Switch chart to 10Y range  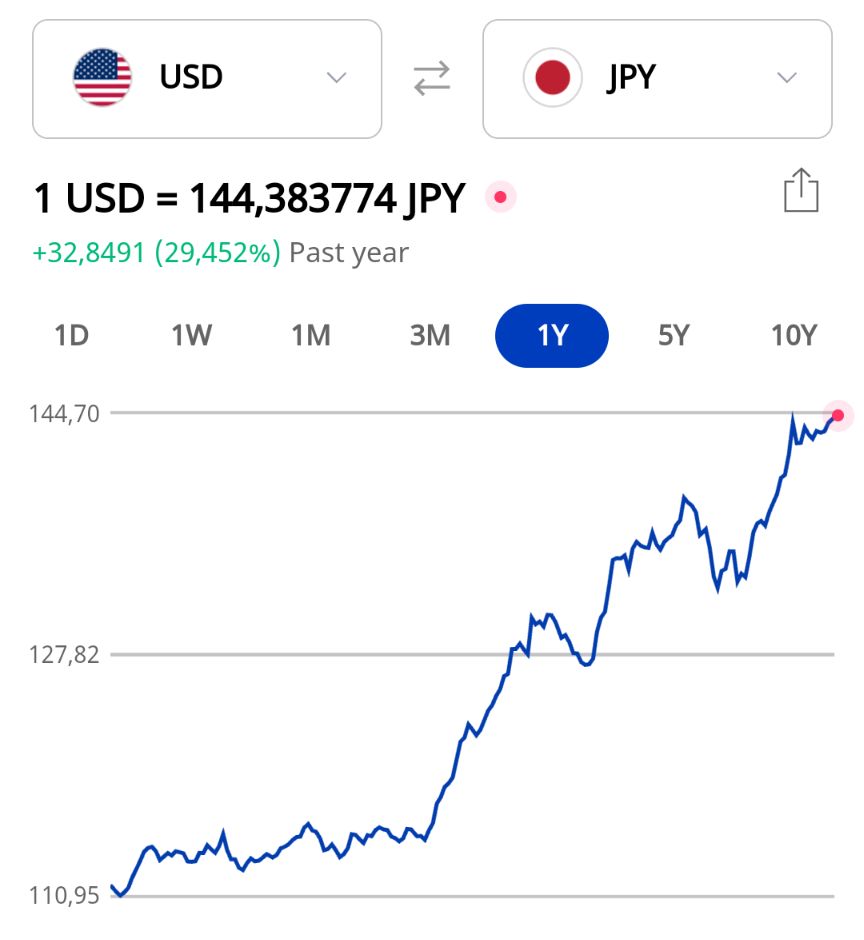click(794, 335)
